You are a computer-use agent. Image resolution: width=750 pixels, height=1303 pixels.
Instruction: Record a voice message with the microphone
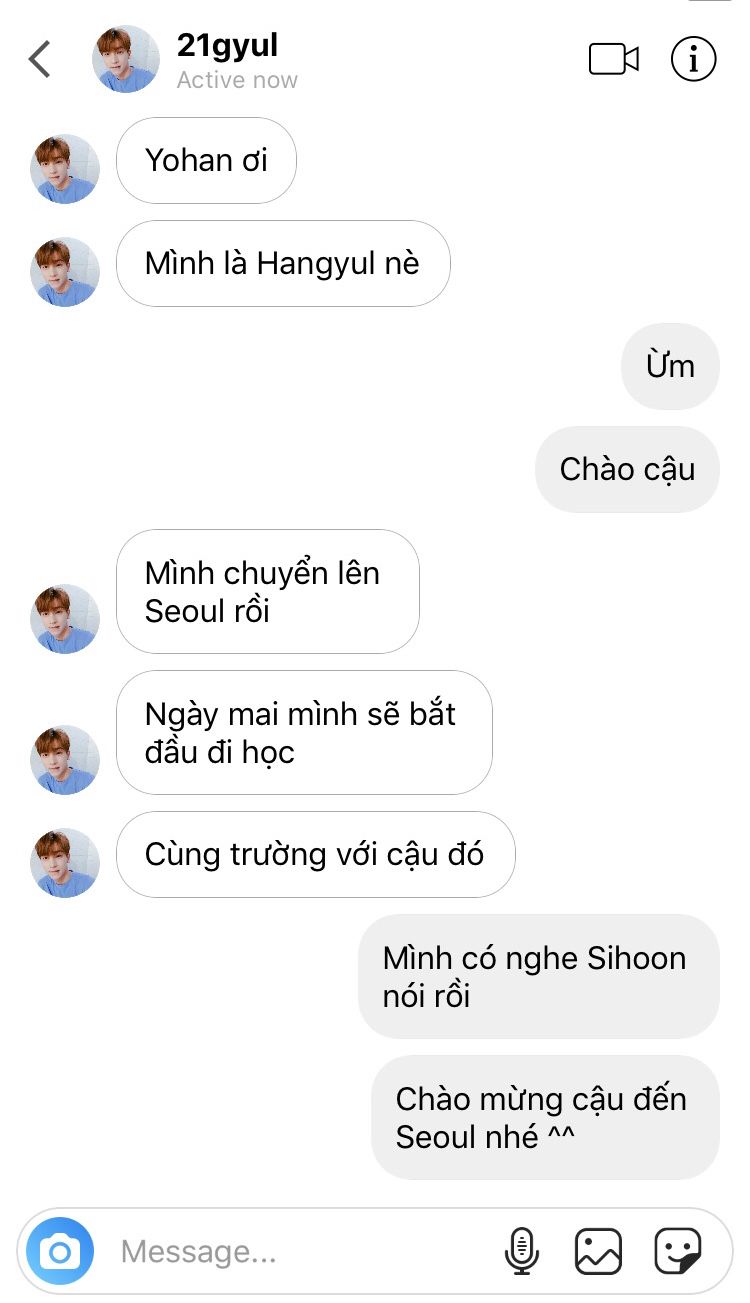tap(521, 1251)
